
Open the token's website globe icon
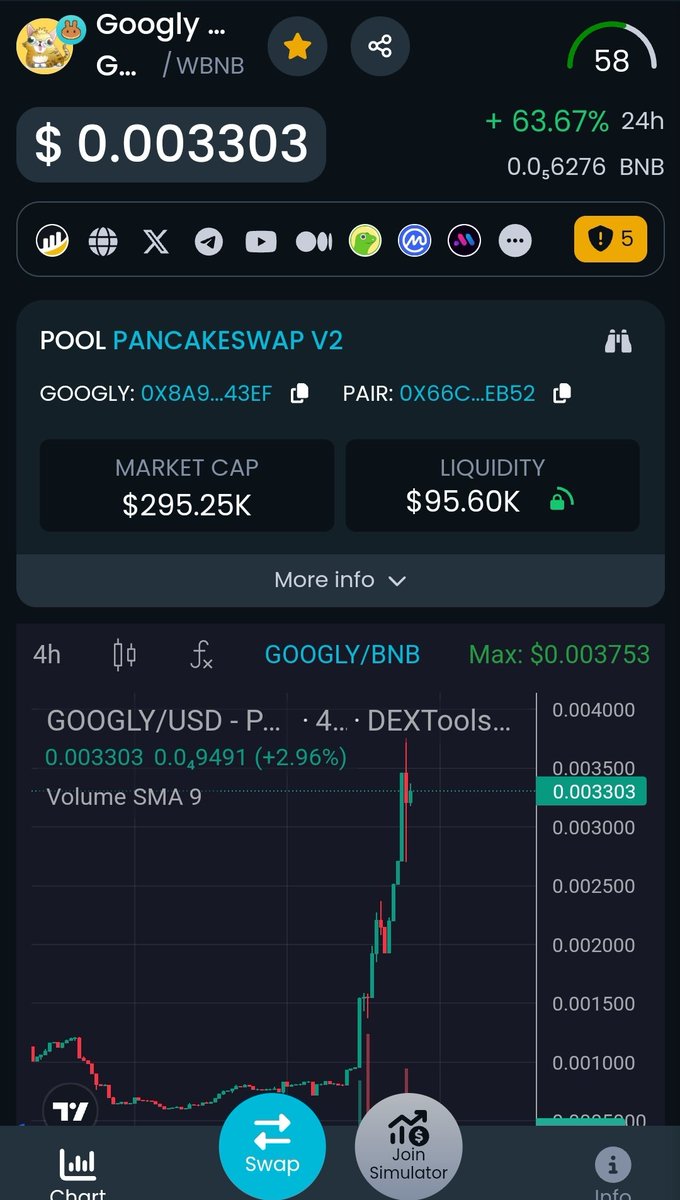(103, 241)
